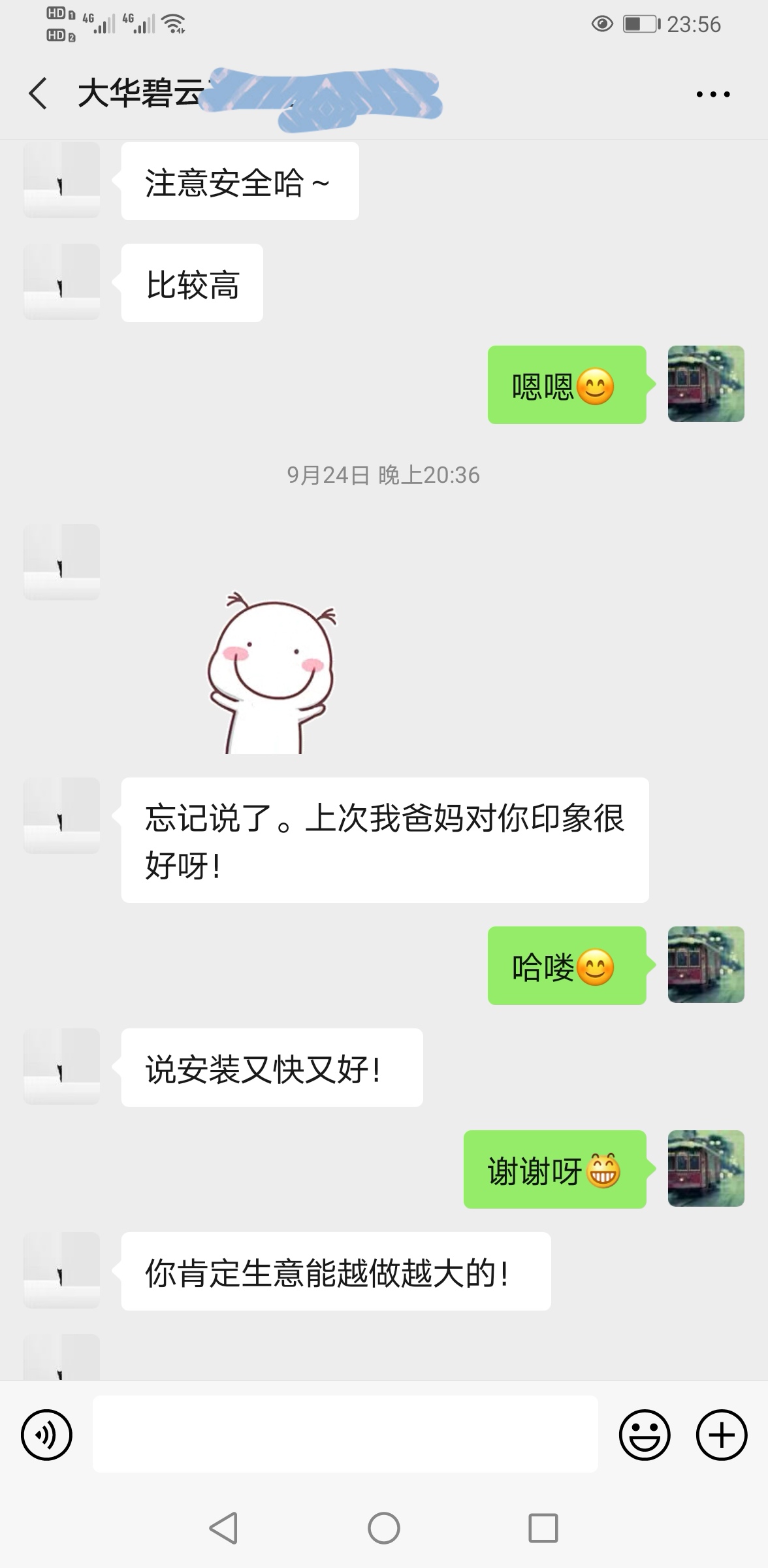
Task: Open my avatar beside 谢谢呀 message
Action: (x=705, y=1168)
